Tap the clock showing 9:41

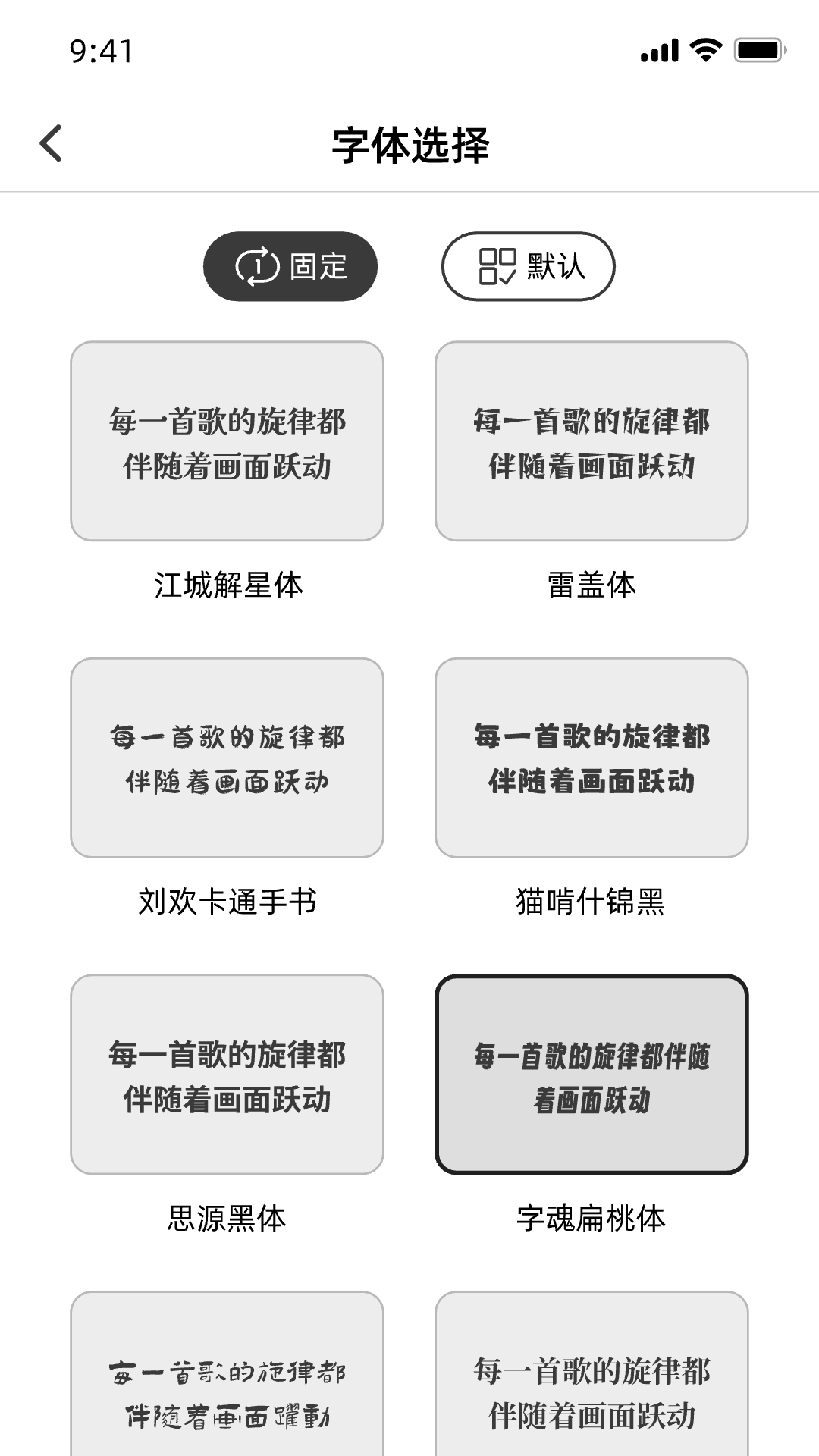99,52
